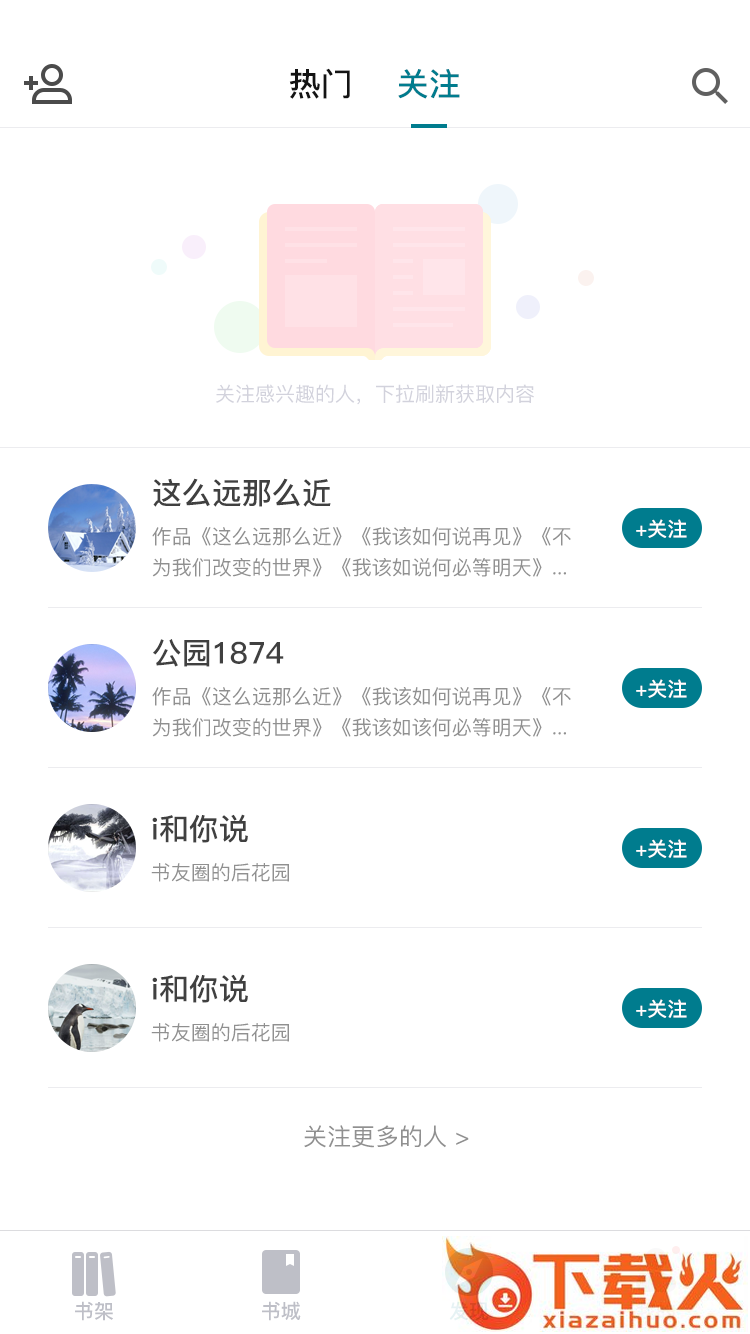Switch to the 书城 tab
Viewport: 750px width, 1334px height.
point(281,1285)
